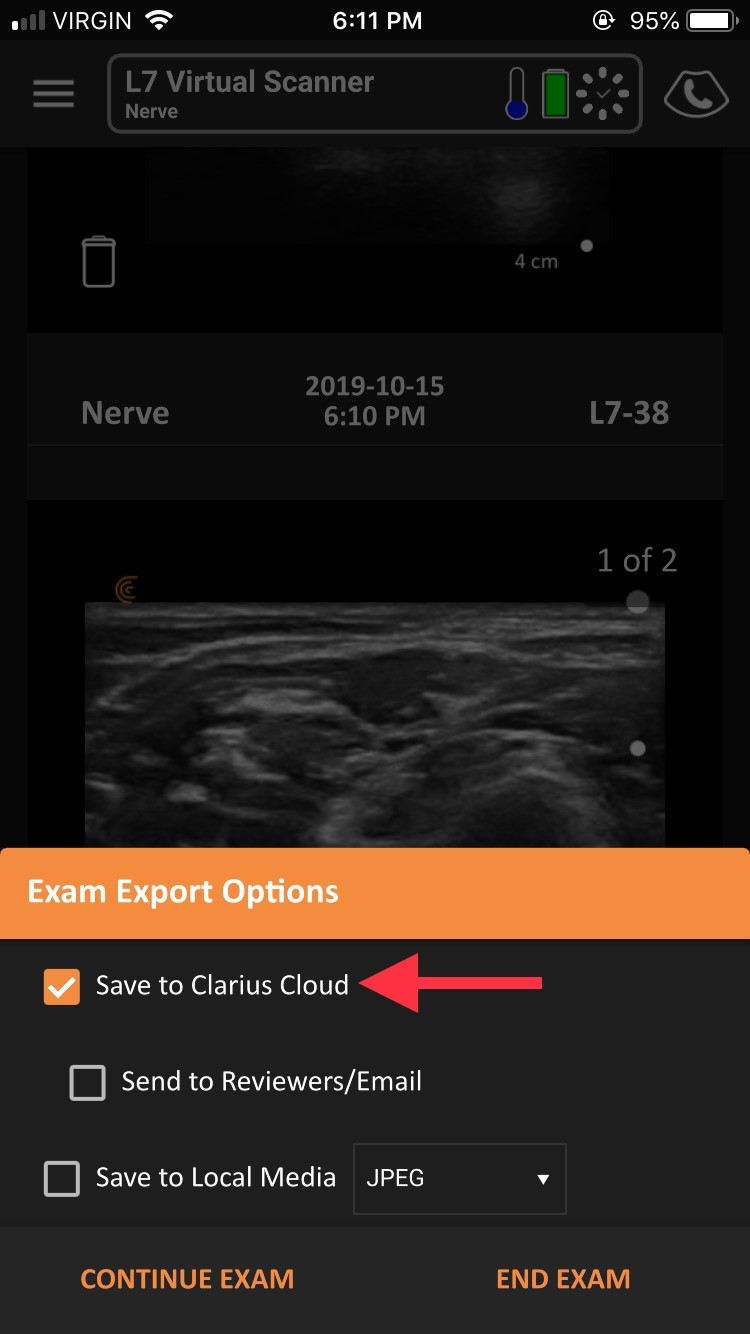Enable Send to Reviewers/Email
This screenshot has height=1334, width=750.
pos(88,1082)
